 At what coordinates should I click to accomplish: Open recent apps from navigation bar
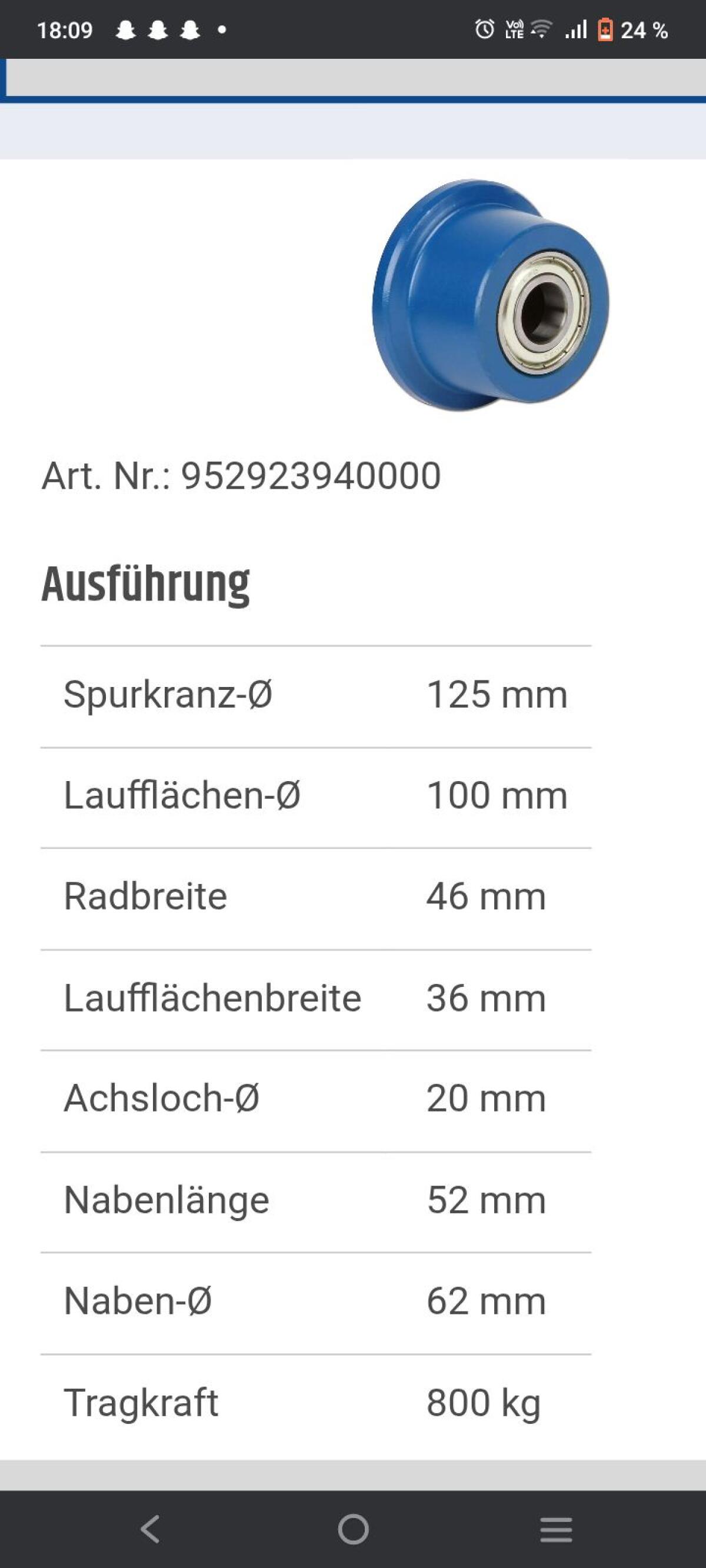pos(556,1529)
